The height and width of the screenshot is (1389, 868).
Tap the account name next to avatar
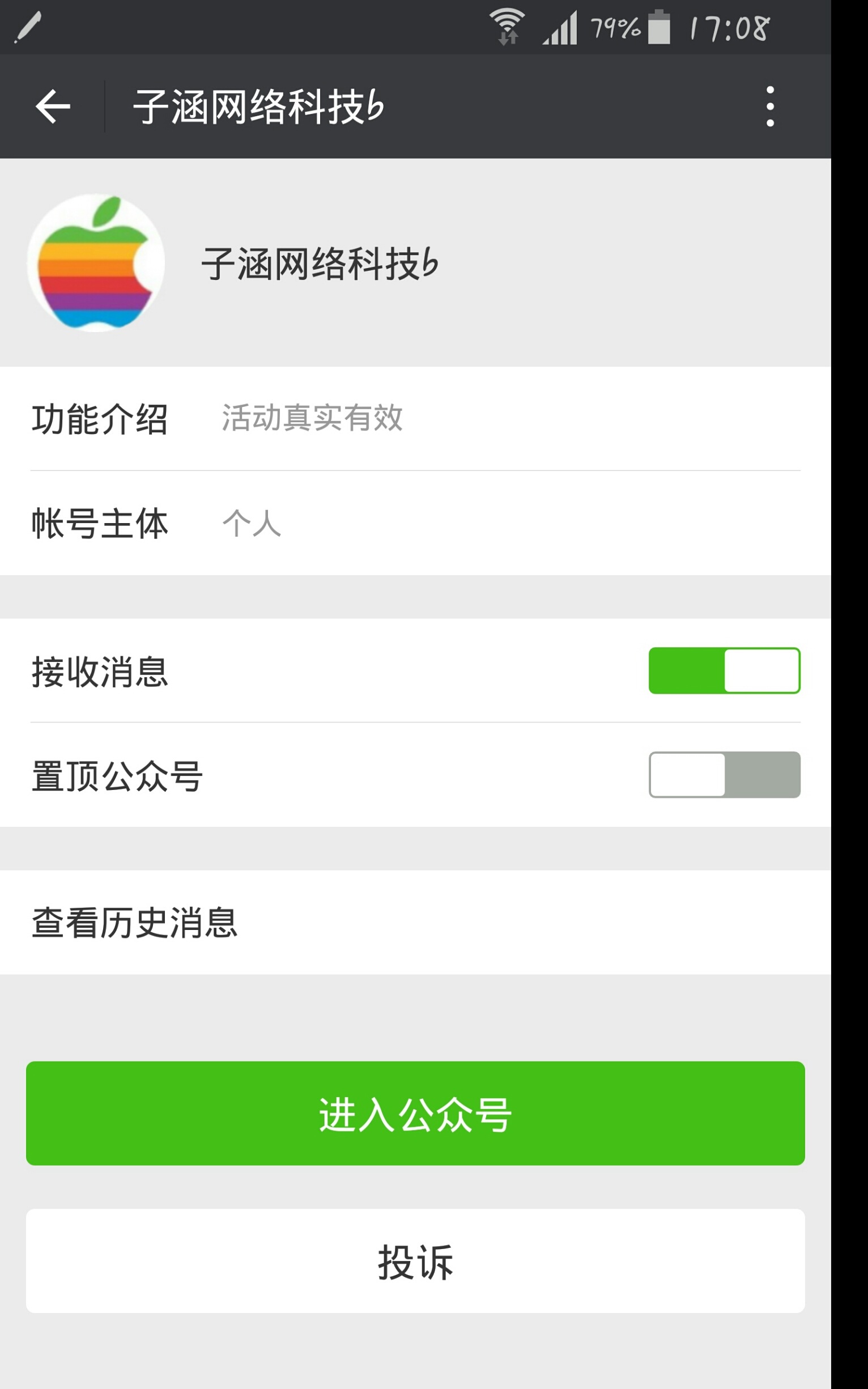point(321,265)
